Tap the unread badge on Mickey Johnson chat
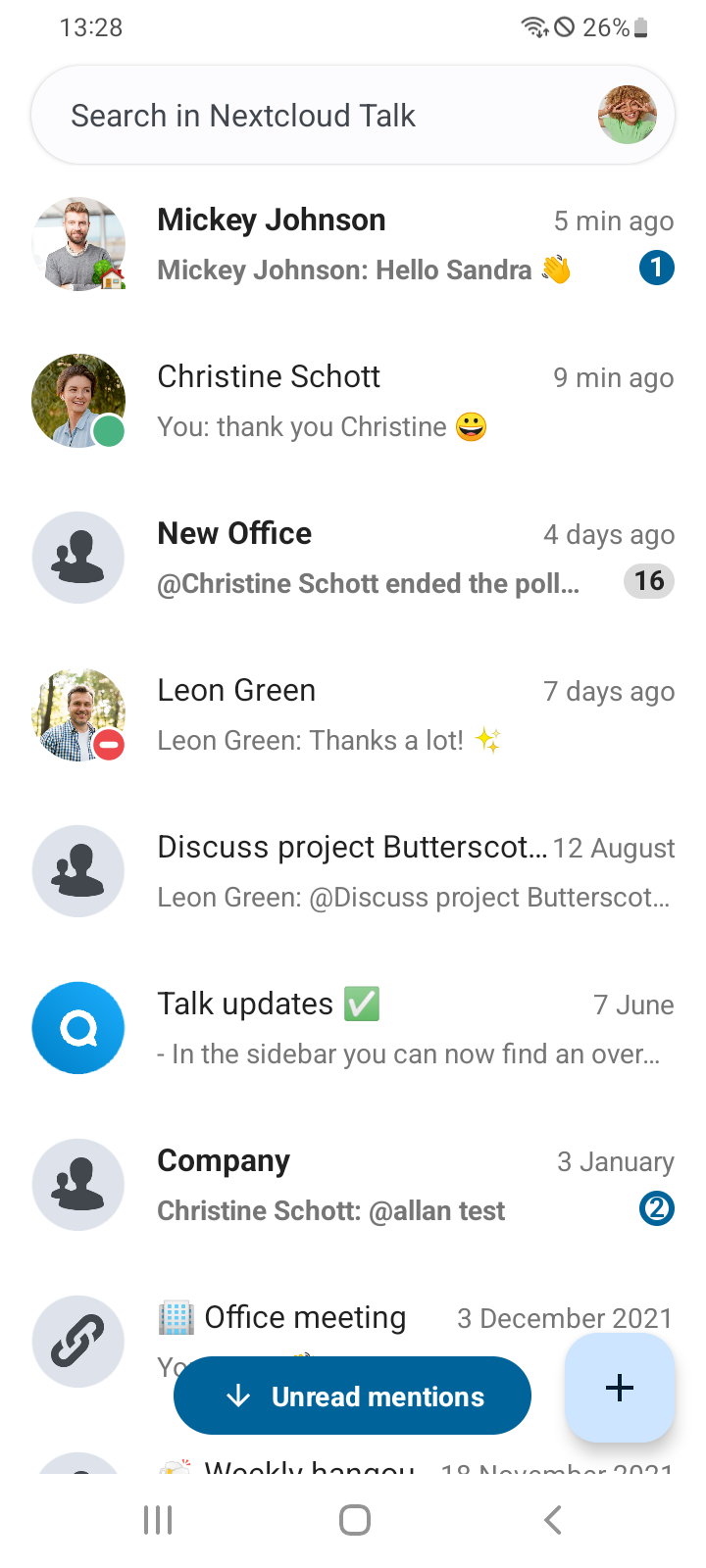The width and height of the screenshot is (706, 1568). click(657, 268)
